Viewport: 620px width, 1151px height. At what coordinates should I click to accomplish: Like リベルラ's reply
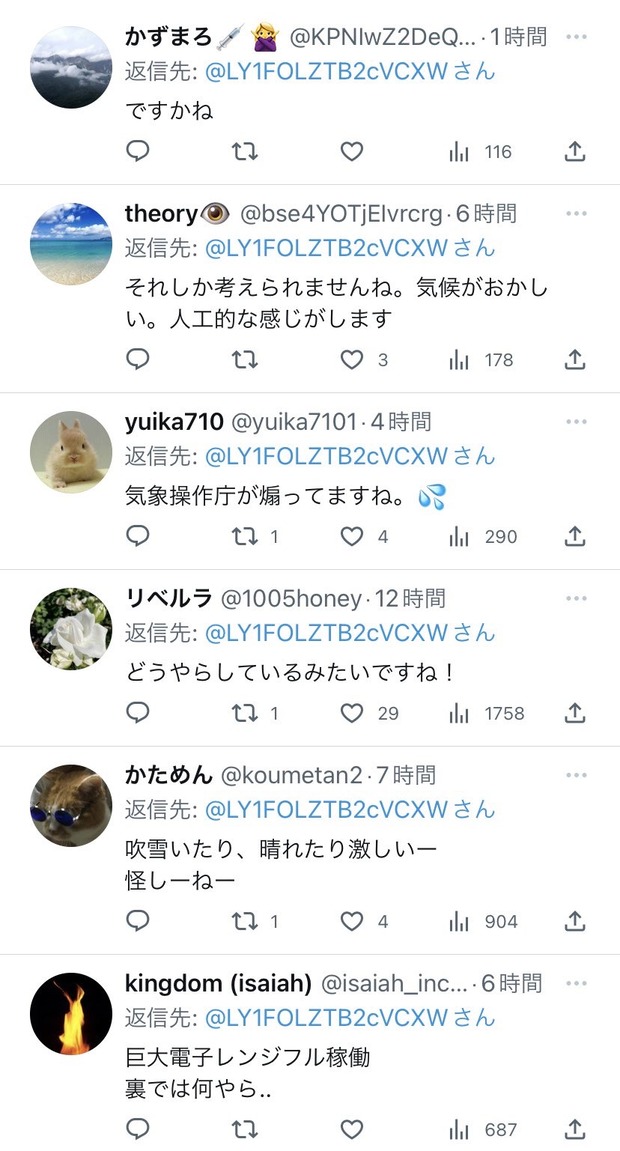(351, 713)
